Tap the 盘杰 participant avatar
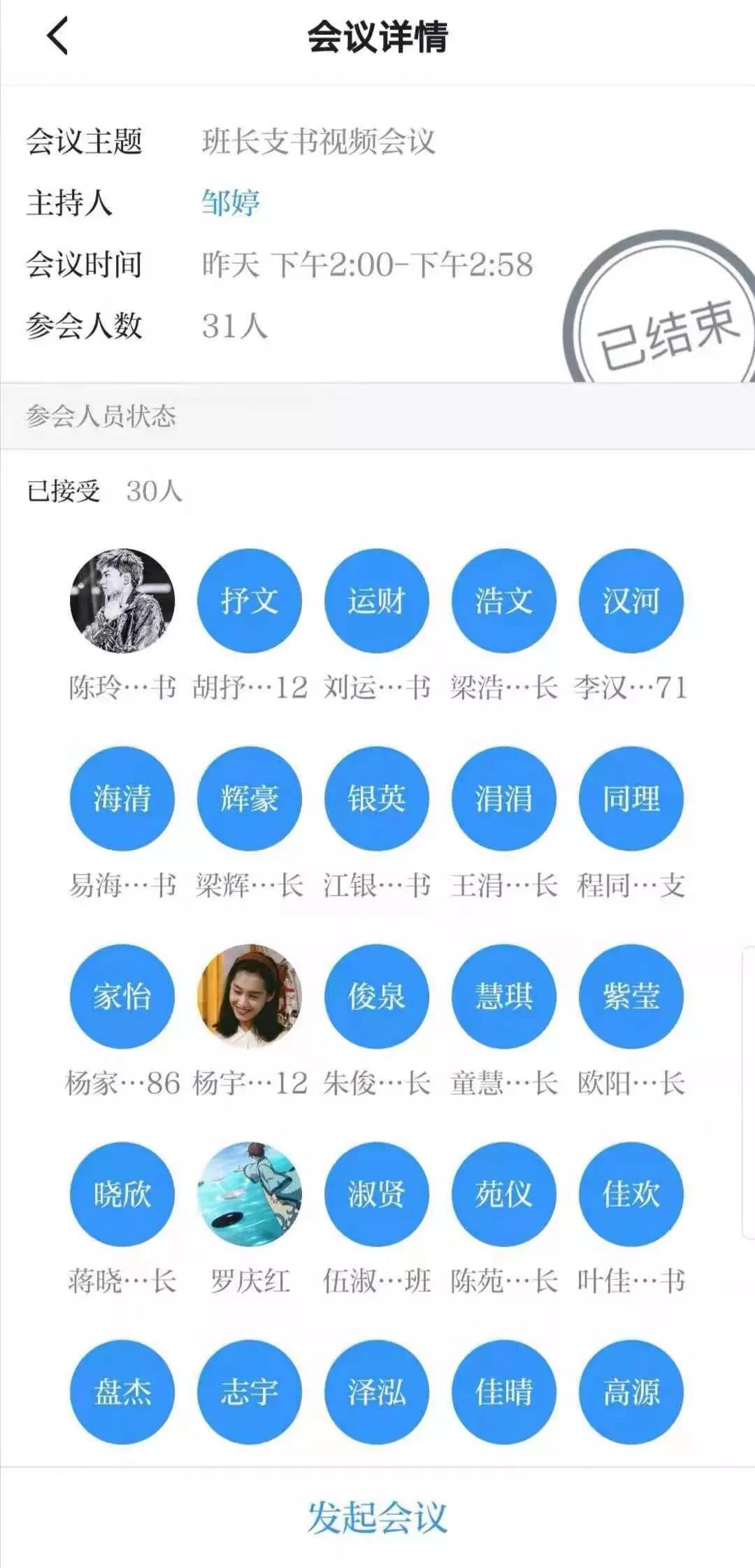The width and height of the screenshot is (755, 1568). pos(122,1392)
